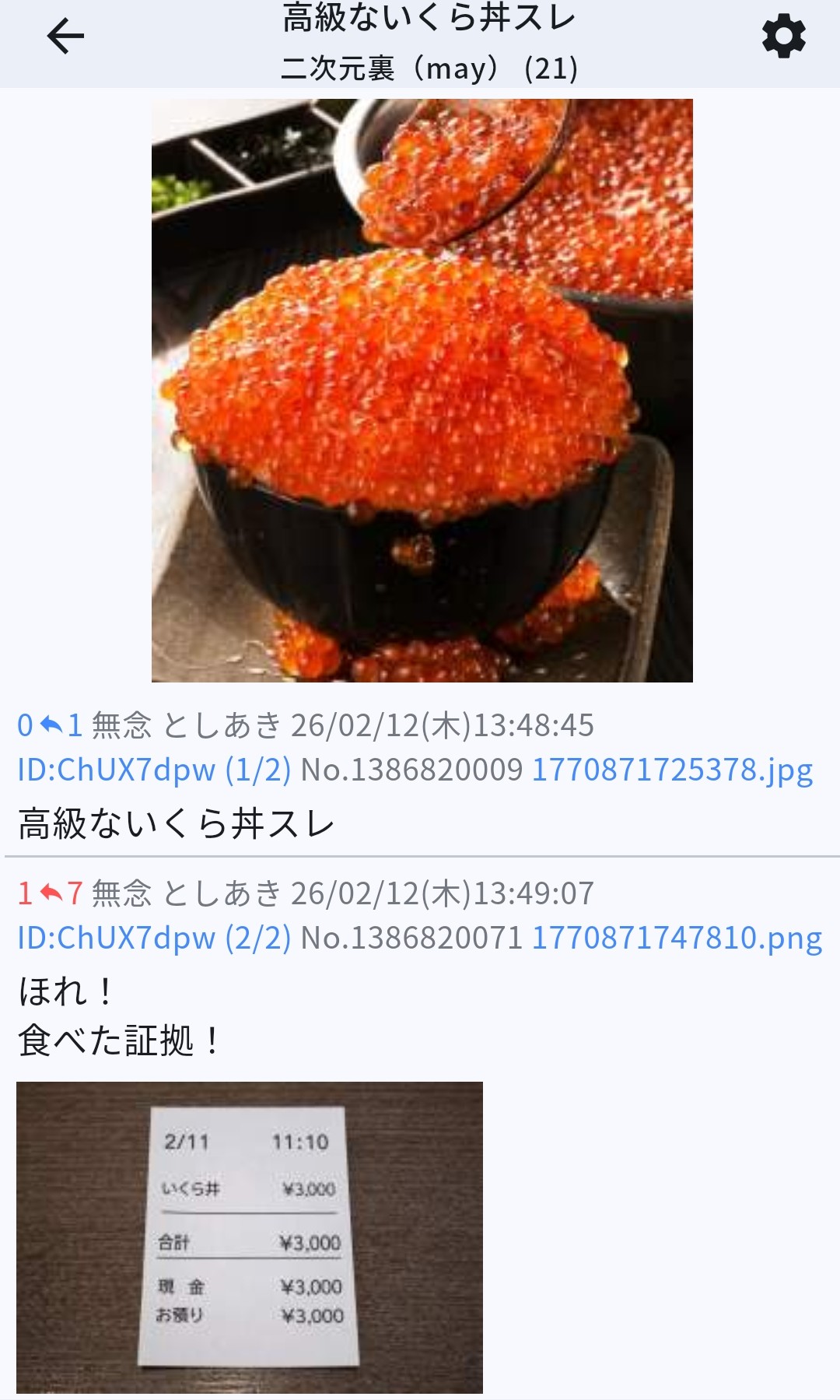Open file link 1770871747810.png
840x1400 pixels.
tap(677, 938)
